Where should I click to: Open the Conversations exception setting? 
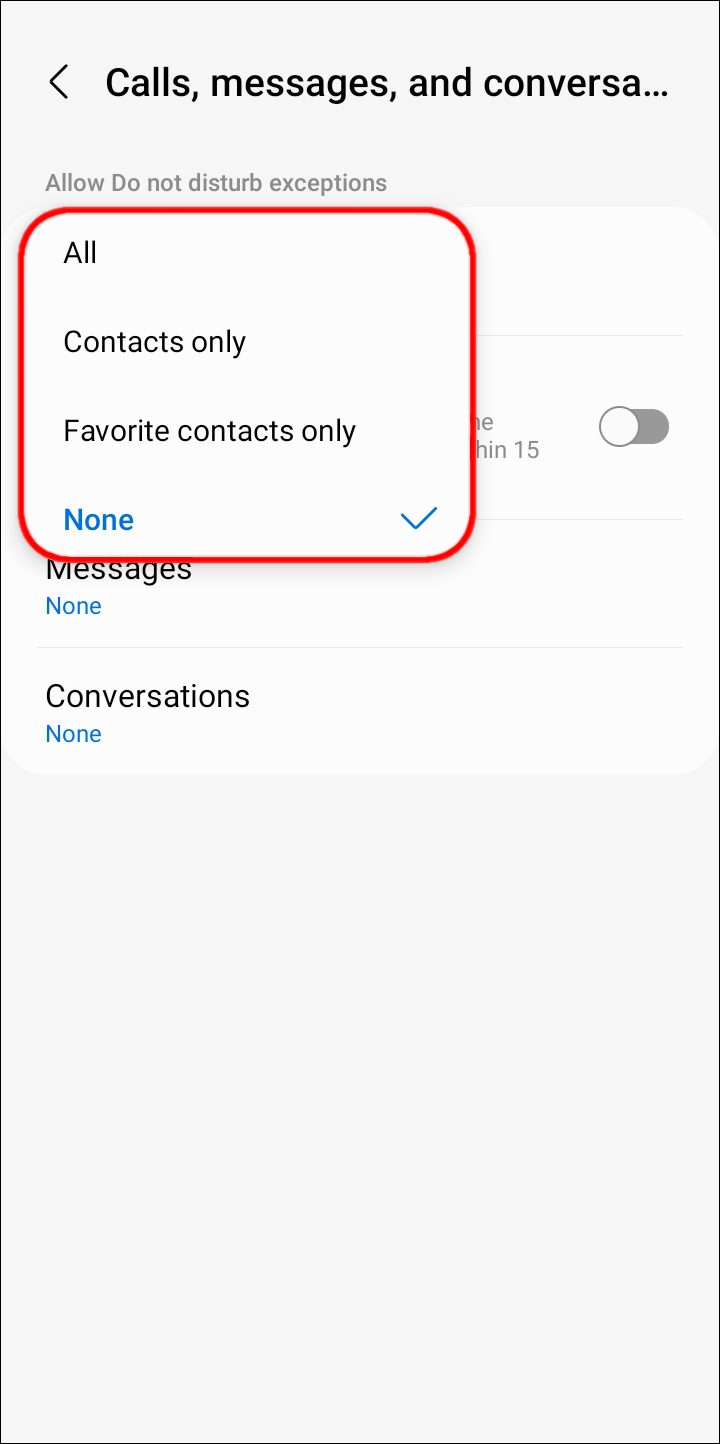(x=148, y=712)
